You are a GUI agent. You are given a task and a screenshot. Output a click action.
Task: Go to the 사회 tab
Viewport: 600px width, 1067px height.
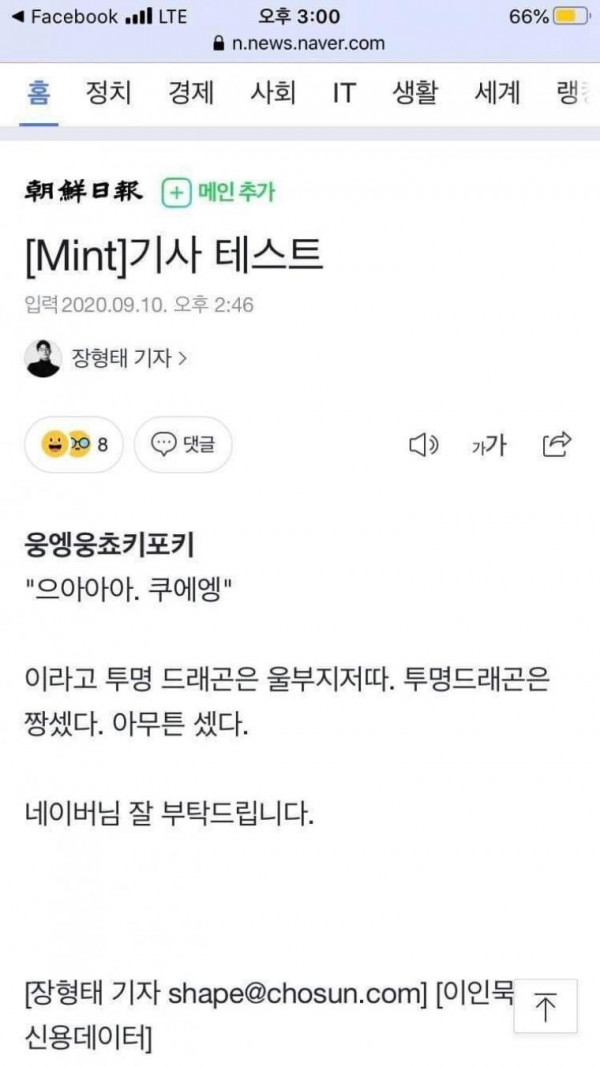pos(272,93)
